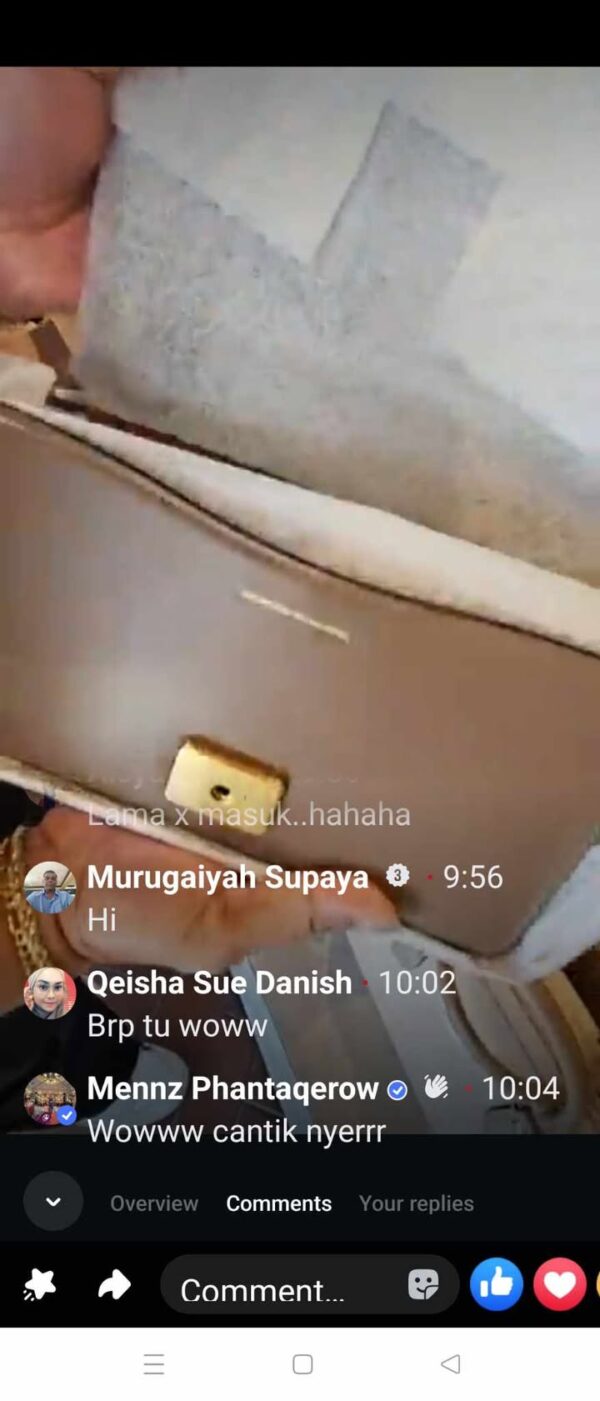600x1401 pixels.
Task: Open the sticker picker in the comment box
Action: click(x=423, y=1285)
